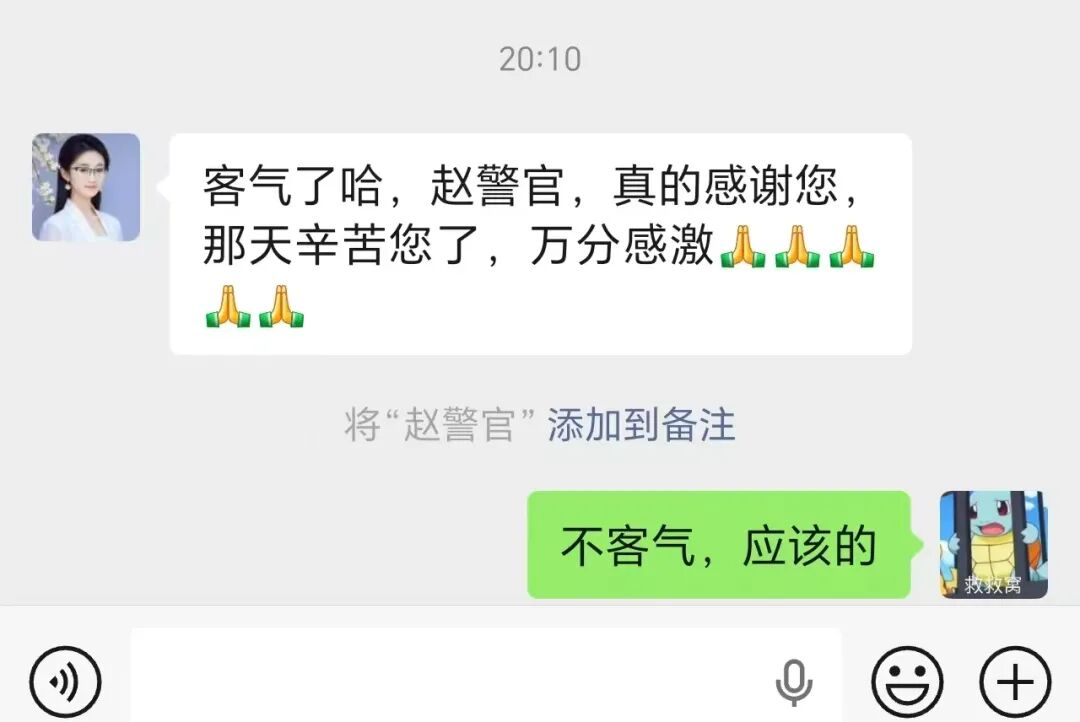Switch to voice message input
The height and width of the screenshot is (722, 1080).
point(66,683)
